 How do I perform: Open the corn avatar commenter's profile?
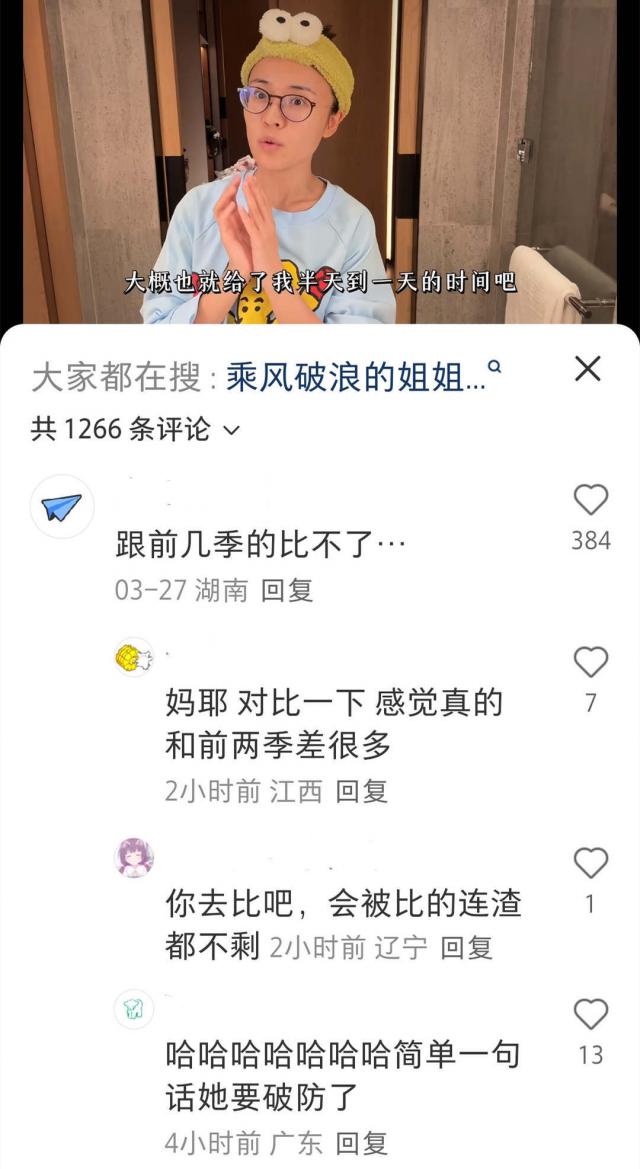133,657
